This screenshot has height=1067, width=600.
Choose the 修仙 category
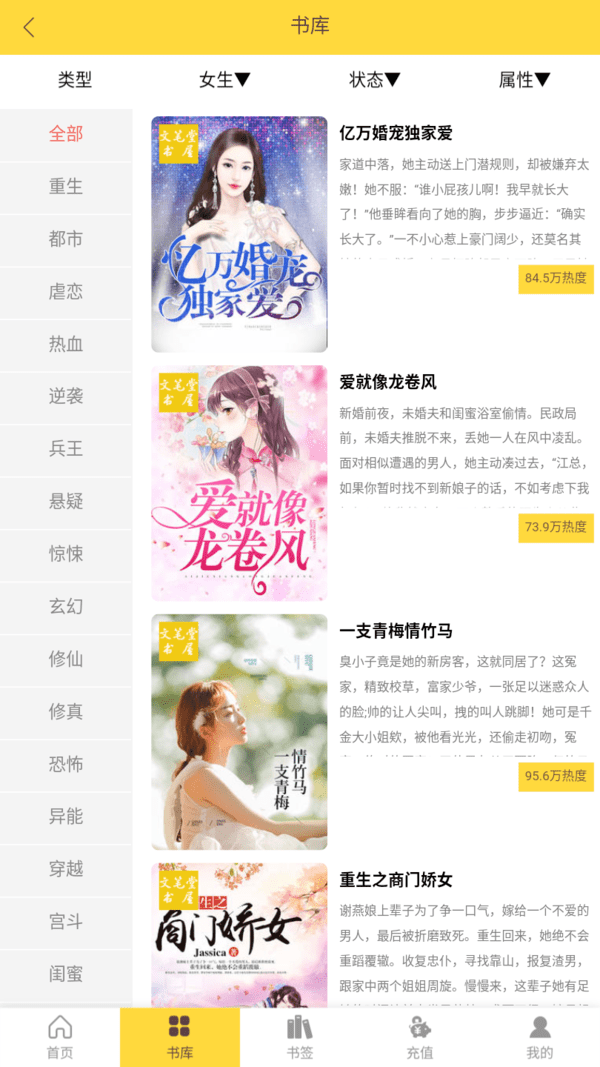click(x=66, y=659)
